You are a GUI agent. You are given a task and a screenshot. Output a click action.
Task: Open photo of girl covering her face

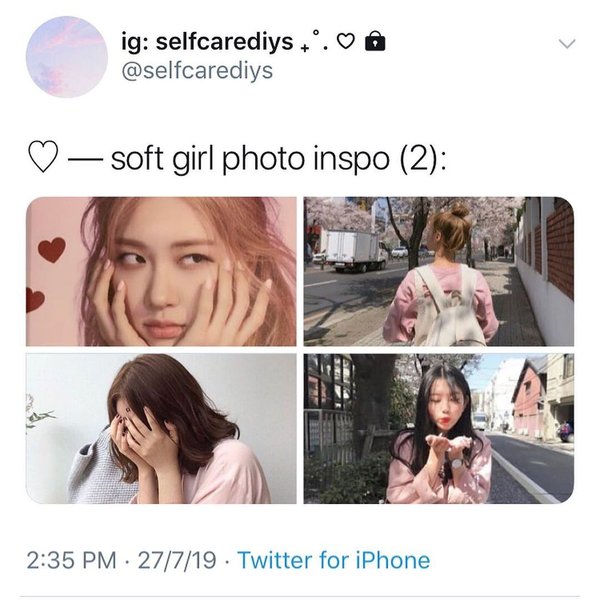coord(161,428)
